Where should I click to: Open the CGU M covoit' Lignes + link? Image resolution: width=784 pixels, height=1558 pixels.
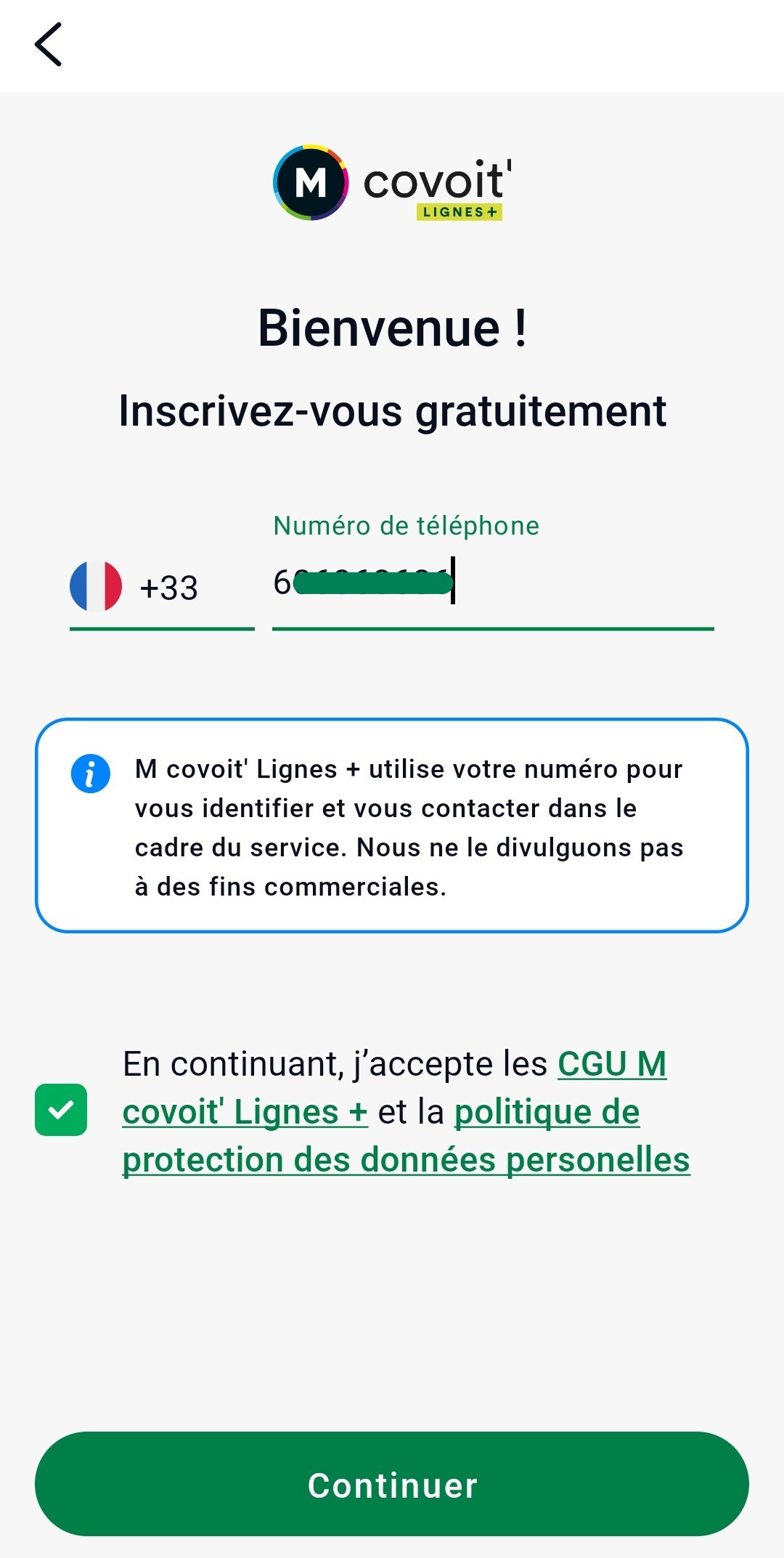click(612, 1063)
